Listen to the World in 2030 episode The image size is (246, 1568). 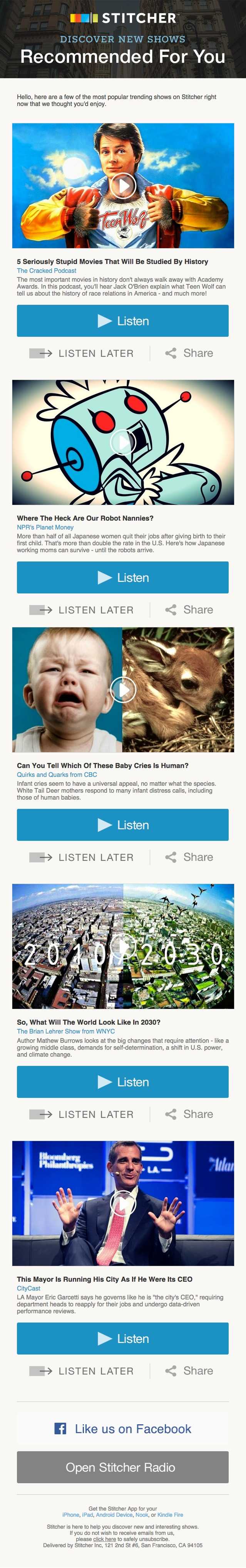click(x=123, y=1082)
